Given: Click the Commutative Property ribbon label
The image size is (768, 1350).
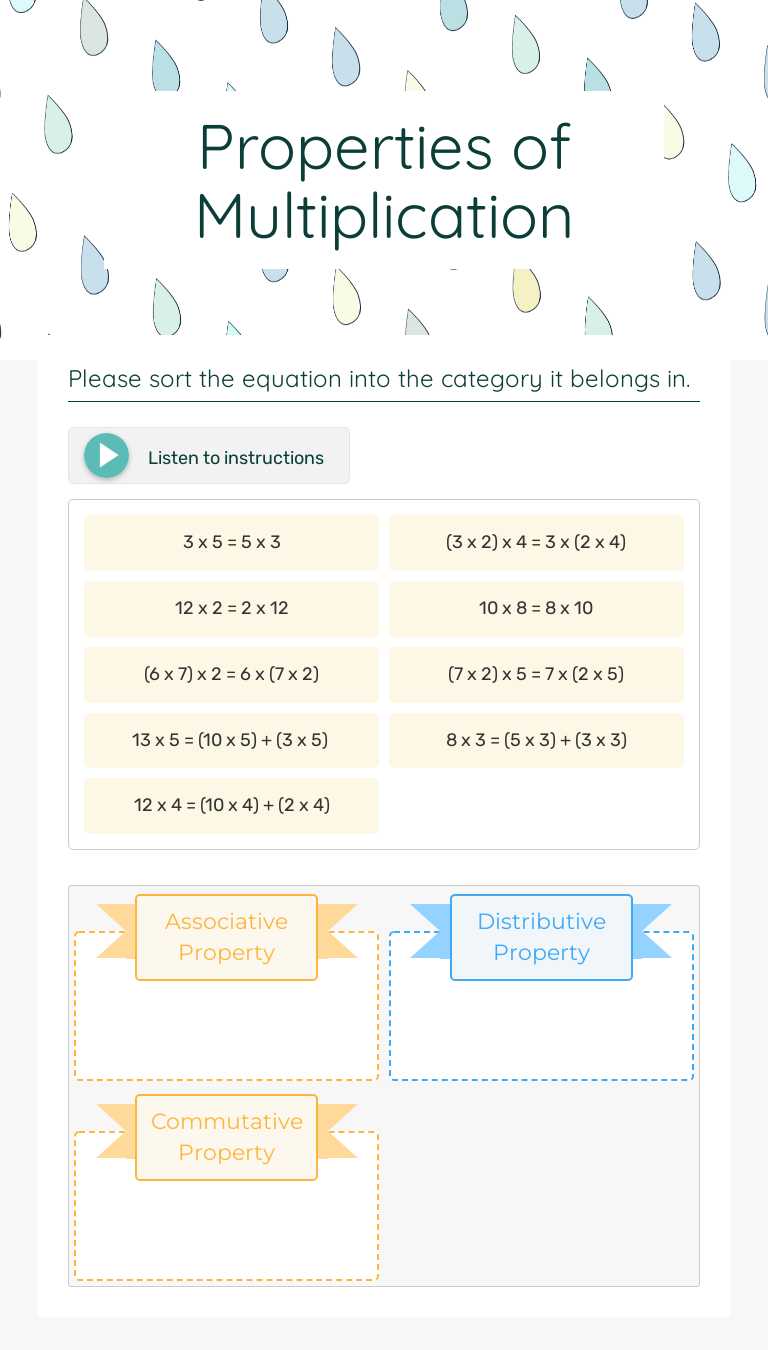Looking at the screenshot, I should (x=226, y=1137).
